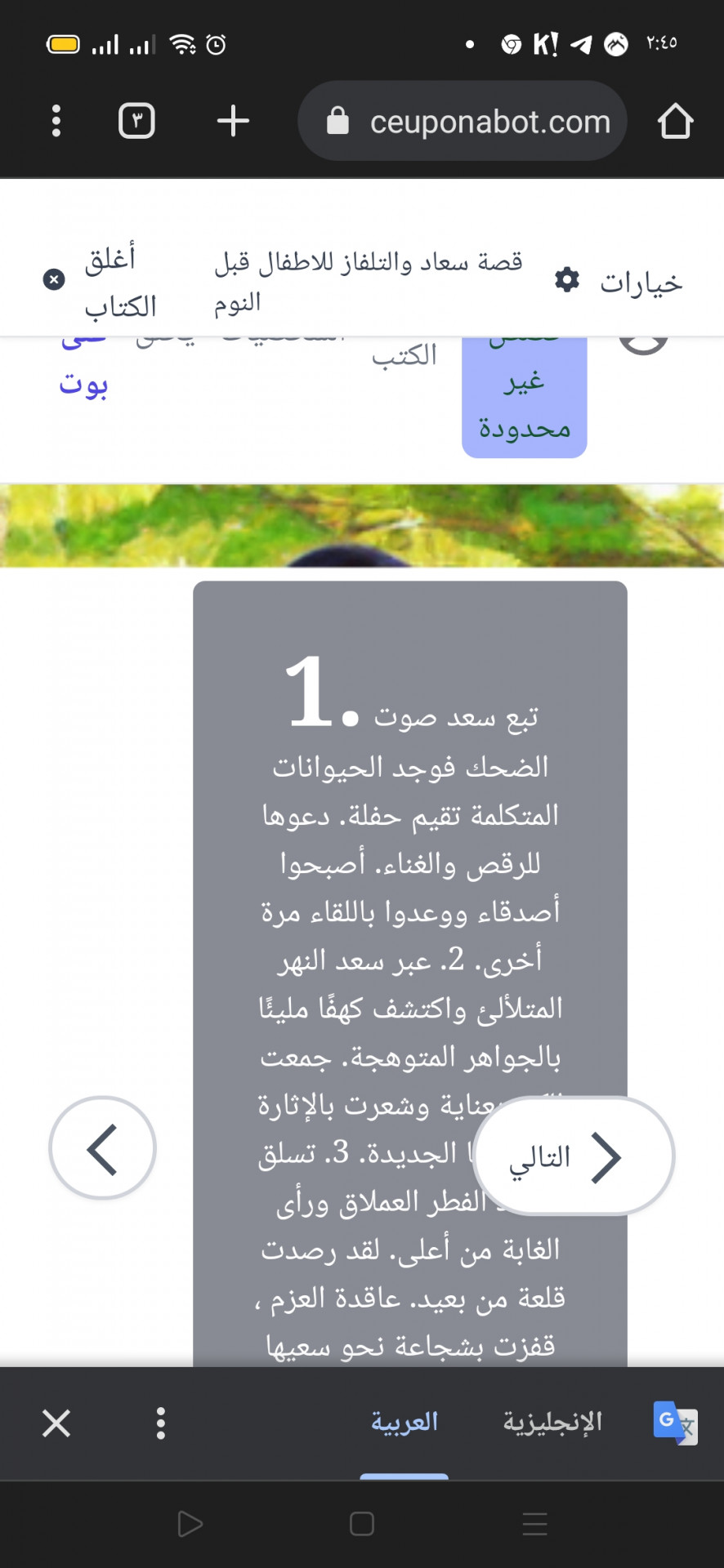Screen dimensions: 724x1568
Task: Go to the browser home page
Action: click(x=675, y=121)
